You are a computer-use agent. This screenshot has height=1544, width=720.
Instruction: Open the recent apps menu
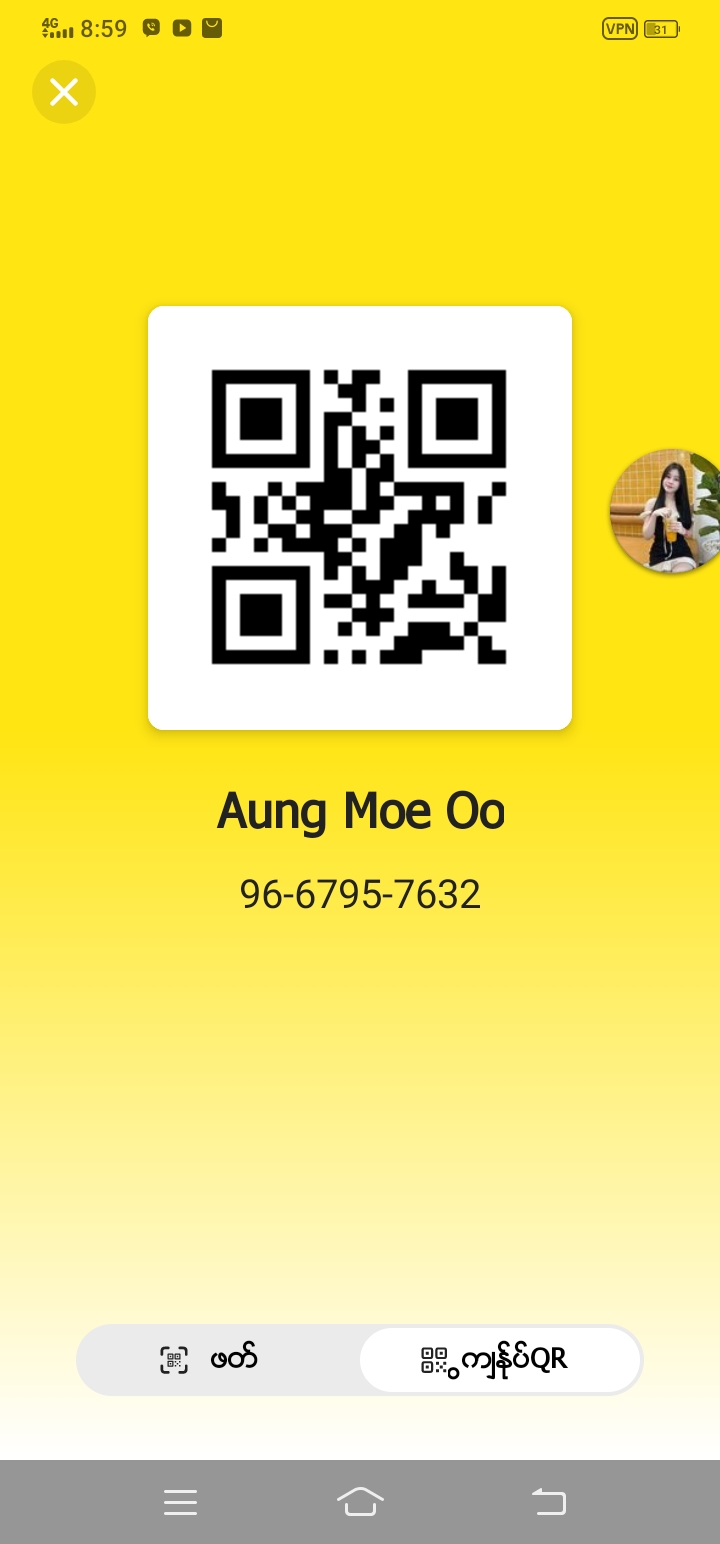coord(180,1501)
